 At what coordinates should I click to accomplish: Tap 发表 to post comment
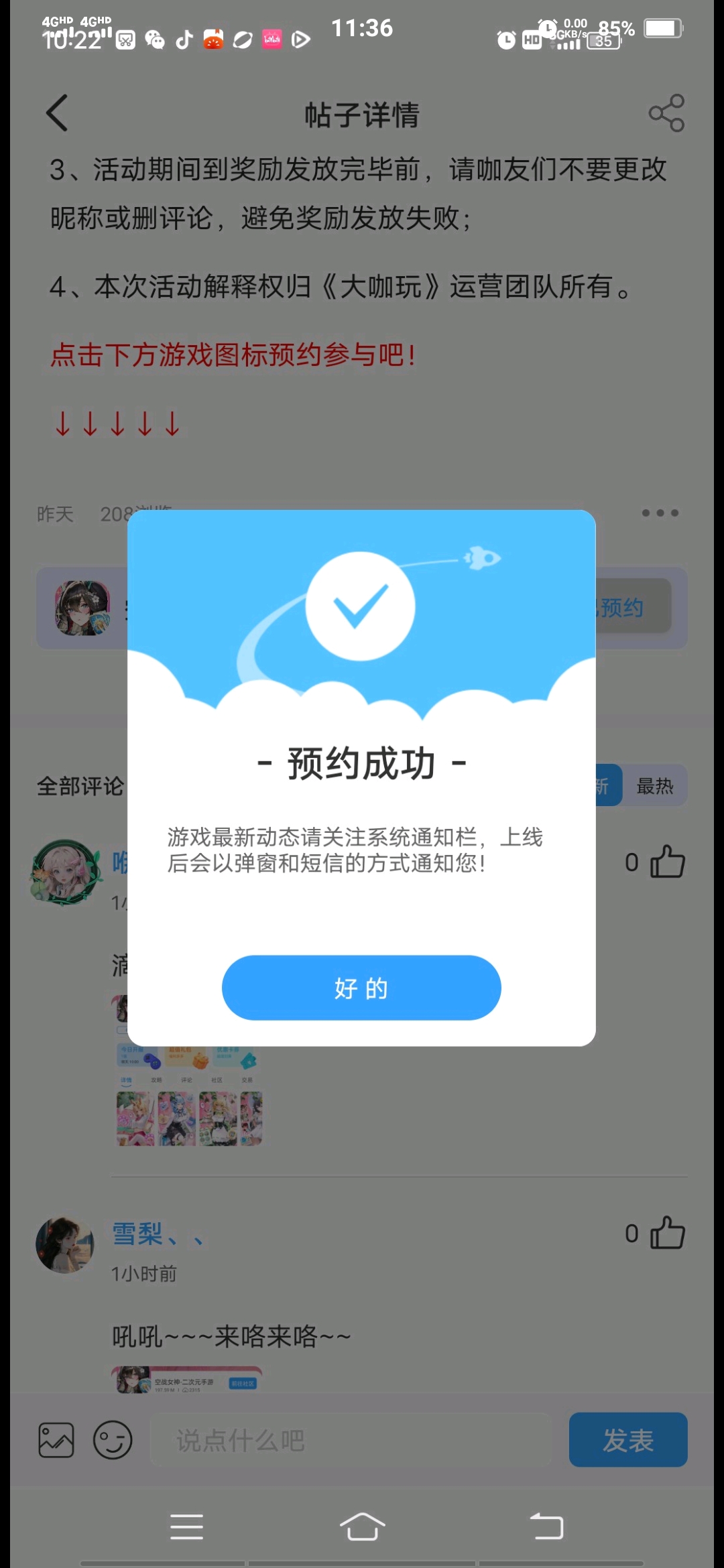[627, 1440]
